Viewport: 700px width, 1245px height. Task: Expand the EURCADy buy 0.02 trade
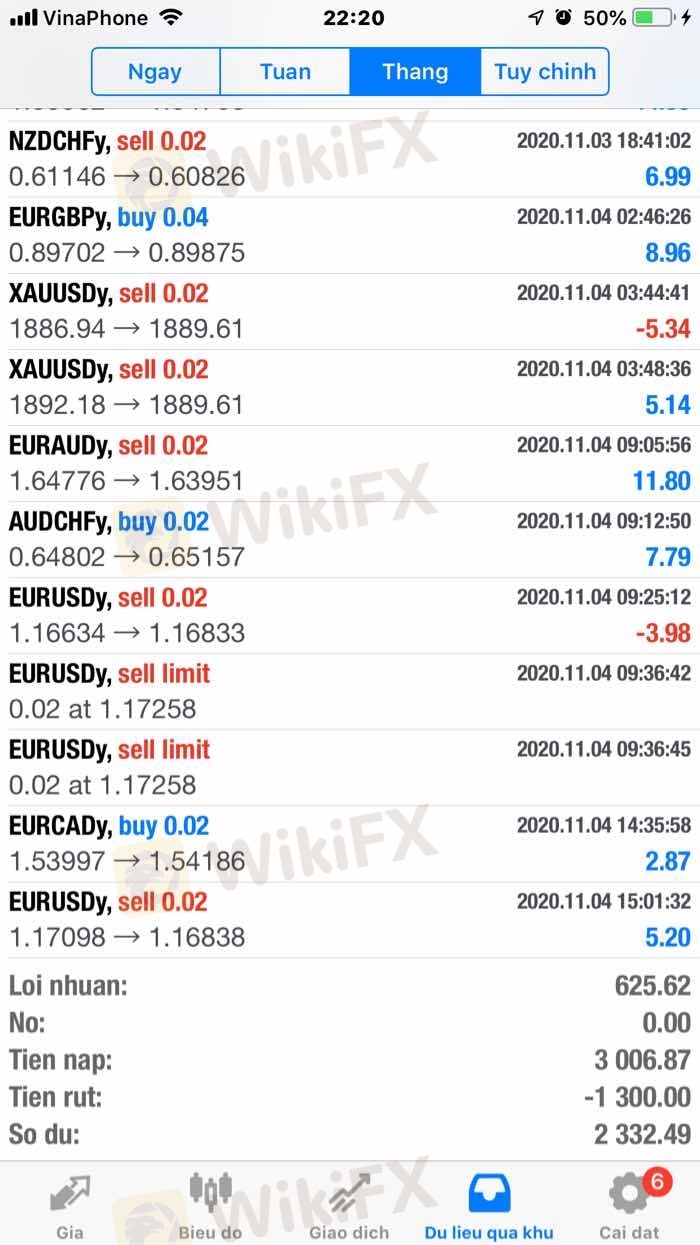350,844
